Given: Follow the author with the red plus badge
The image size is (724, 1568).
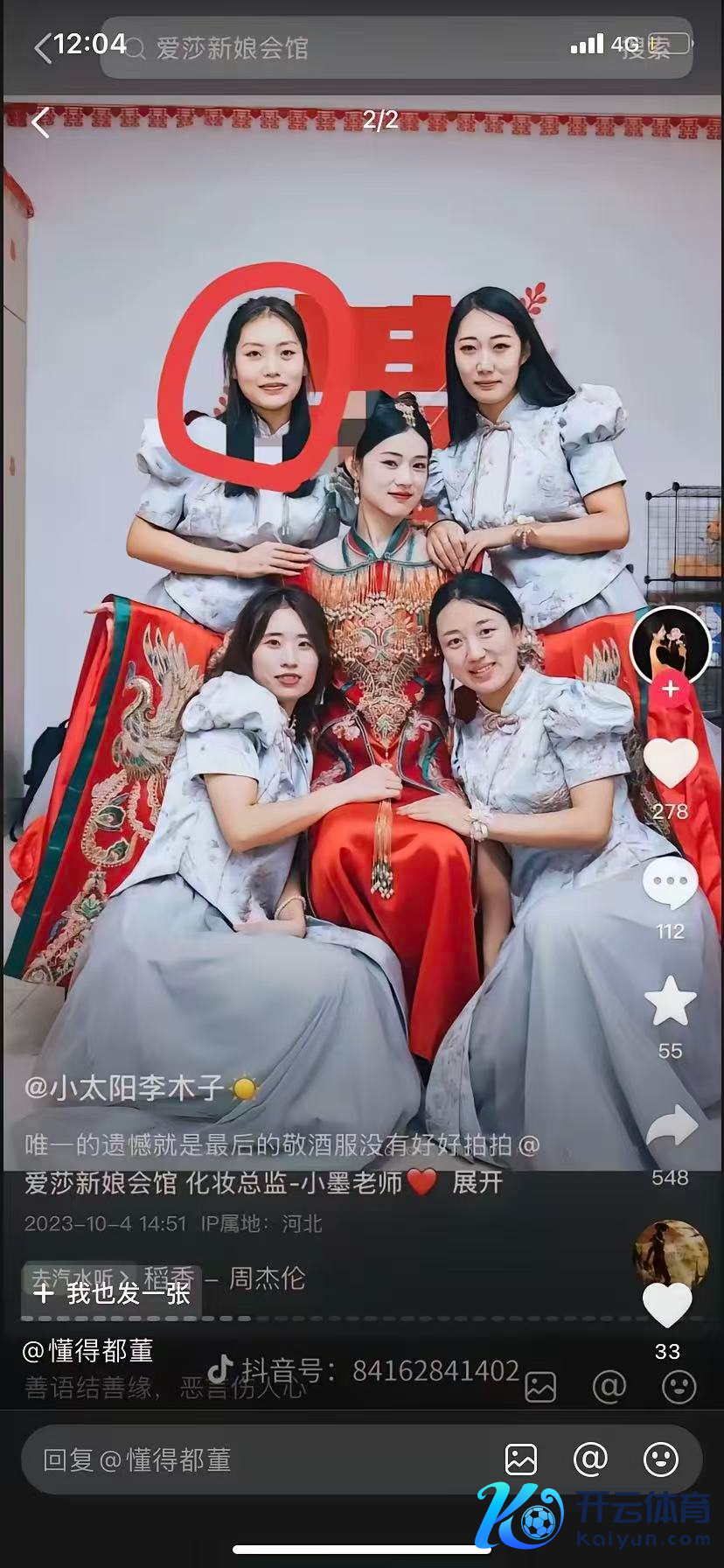Looking at the screenshot, I should 670,689.
